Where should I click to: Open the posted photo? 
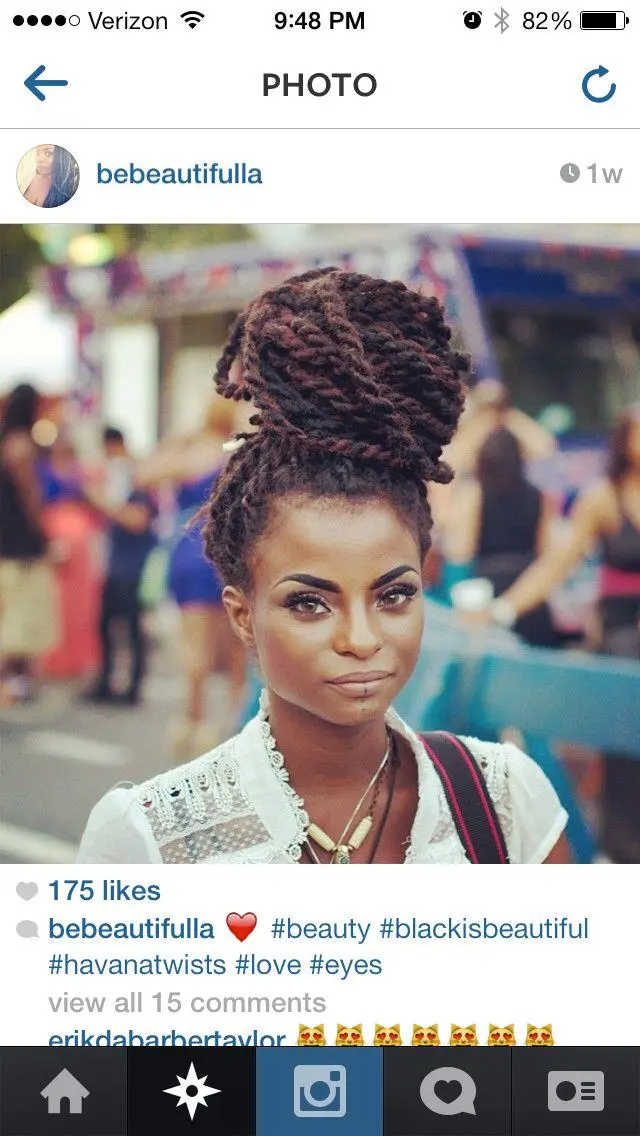320,543
